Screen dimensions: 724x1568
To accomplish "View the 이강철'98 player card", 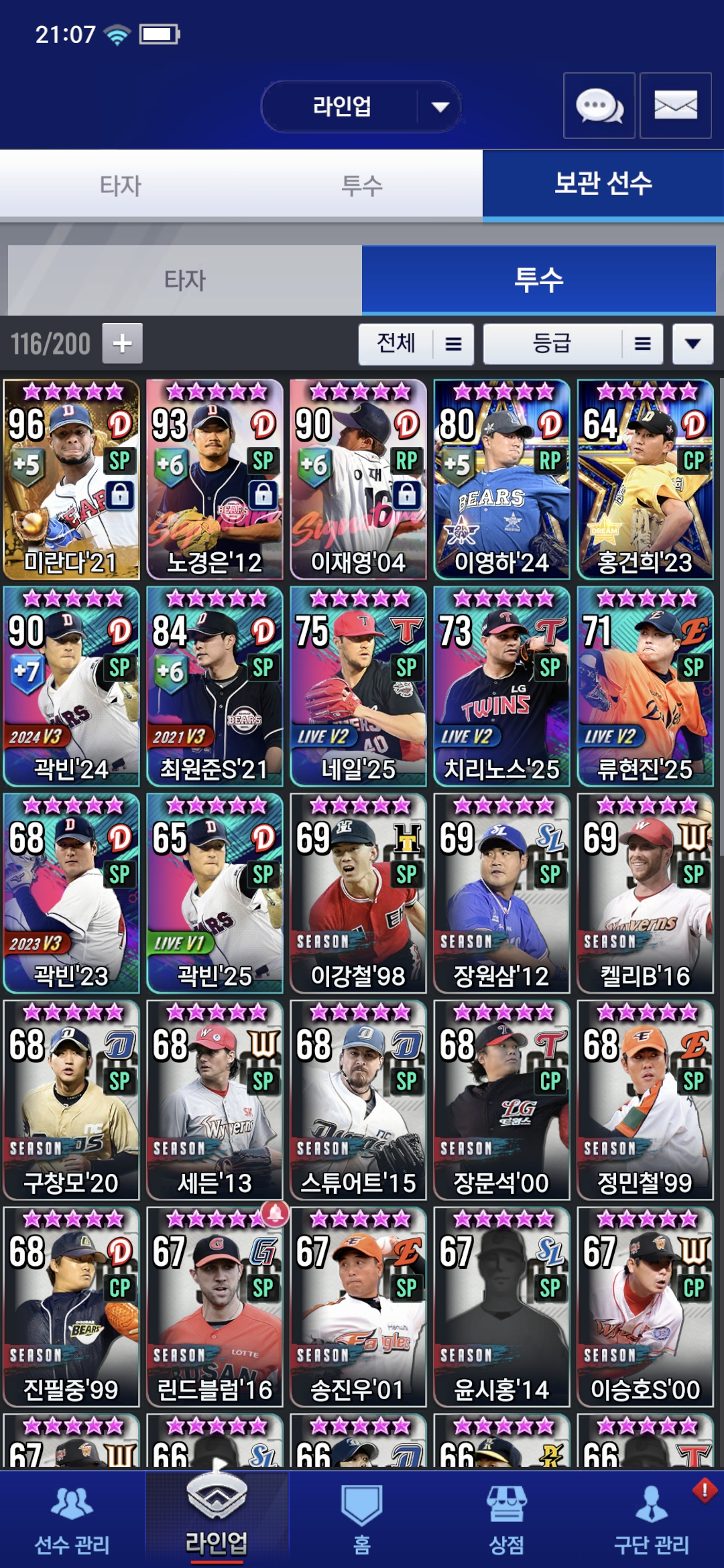I will [358, 893].
